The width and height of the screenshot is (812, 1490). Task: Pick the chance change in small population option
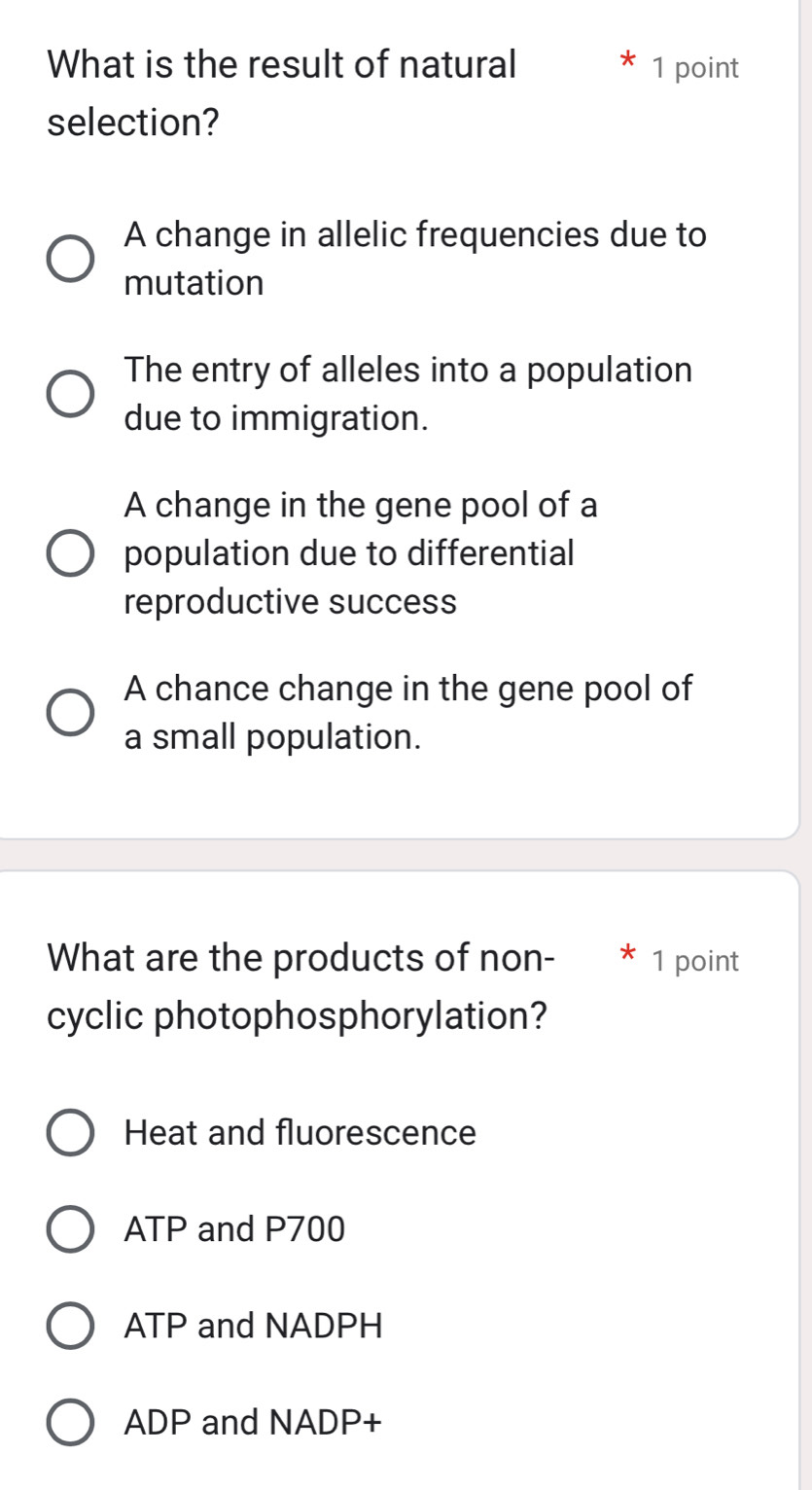(69, 713)
